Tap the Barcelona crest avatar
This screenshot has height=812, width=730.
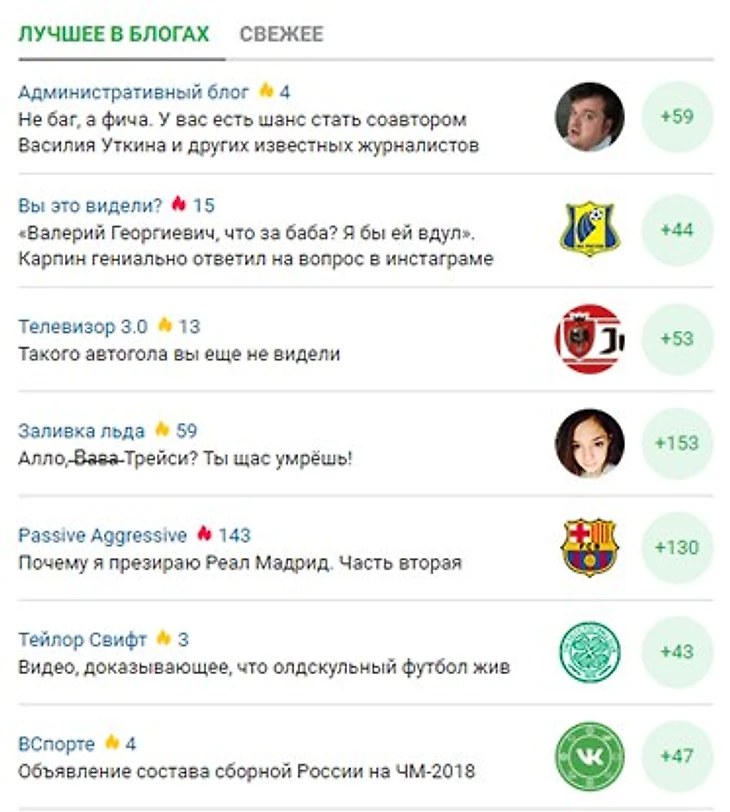[x=589, y=548]
